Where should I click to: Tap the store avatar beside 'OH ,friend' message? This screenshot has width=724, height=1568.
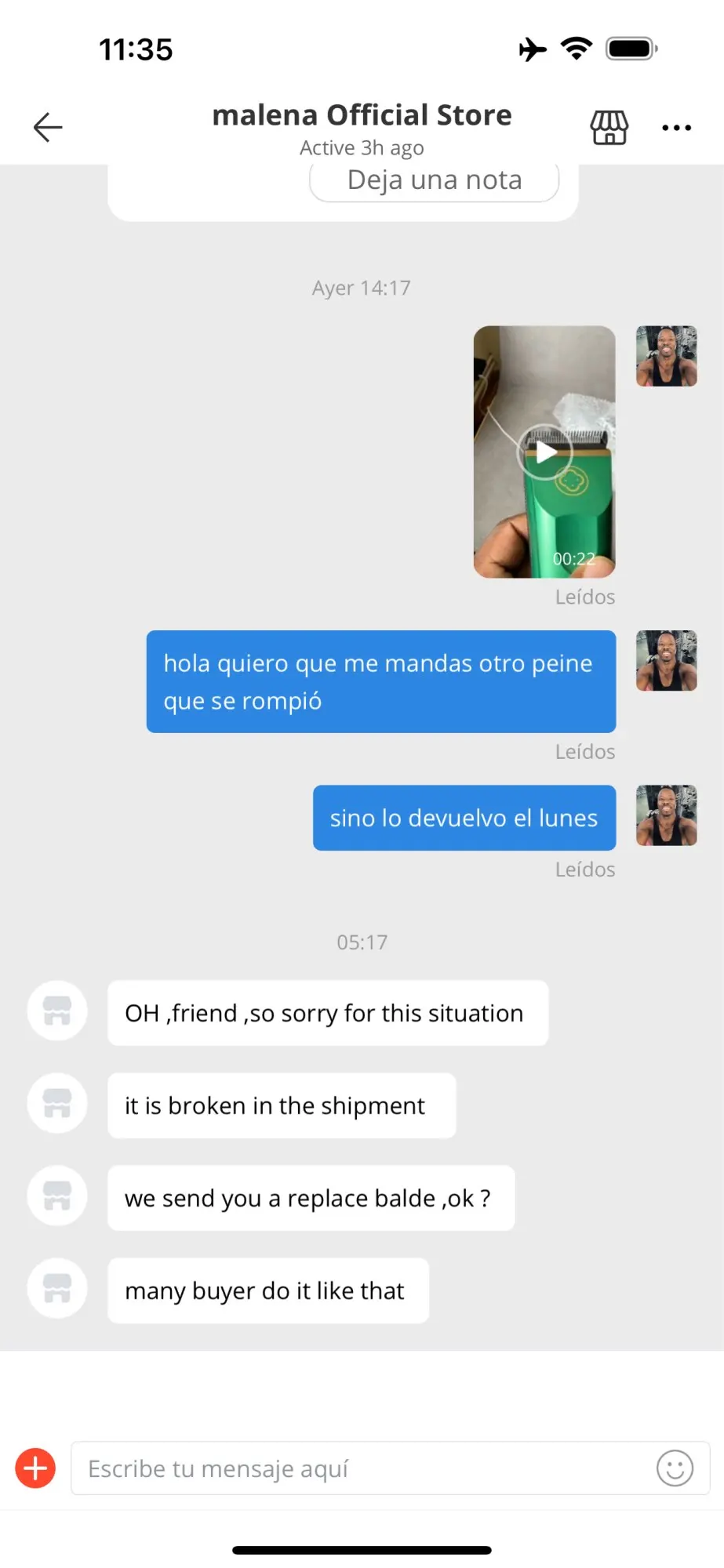click(x=57, y=1011)
